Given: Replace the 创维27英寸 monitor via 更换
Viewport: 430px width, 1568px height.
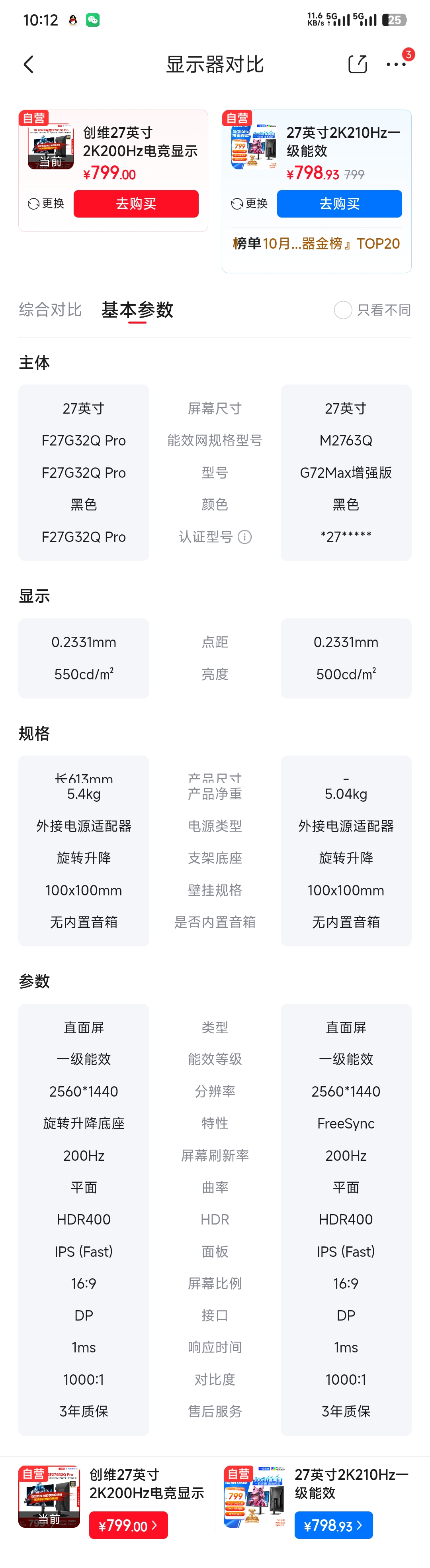Looking at the screenshot, I should click(46, 203).
